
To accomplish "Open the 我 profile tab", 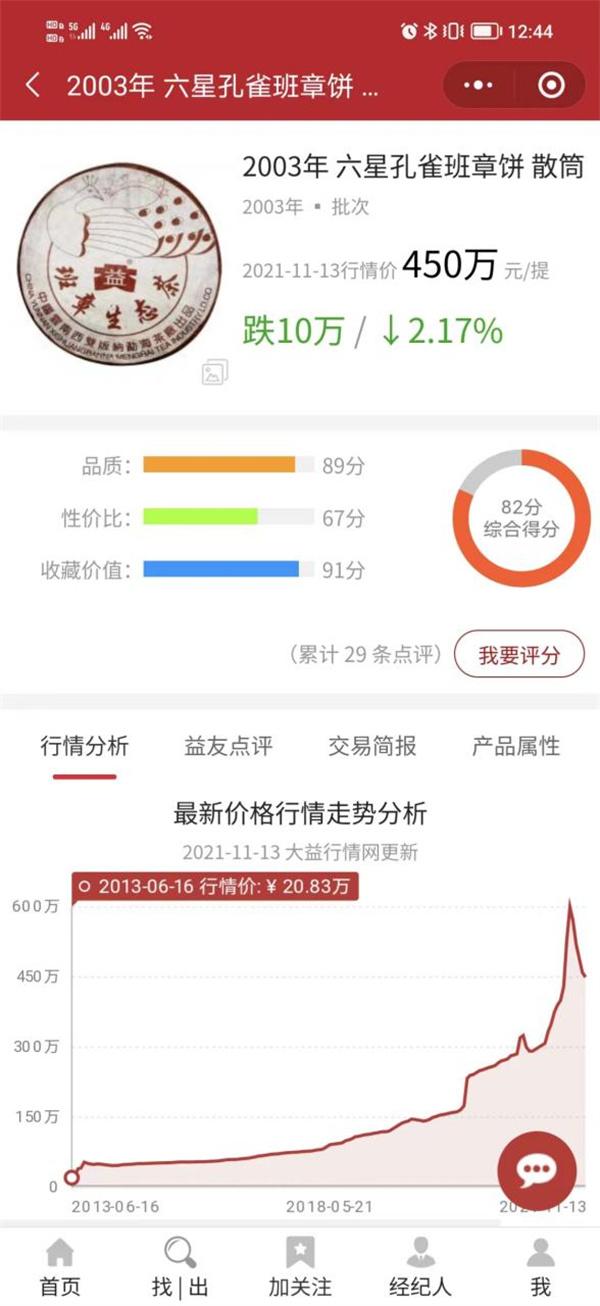I will (540, 1267).
